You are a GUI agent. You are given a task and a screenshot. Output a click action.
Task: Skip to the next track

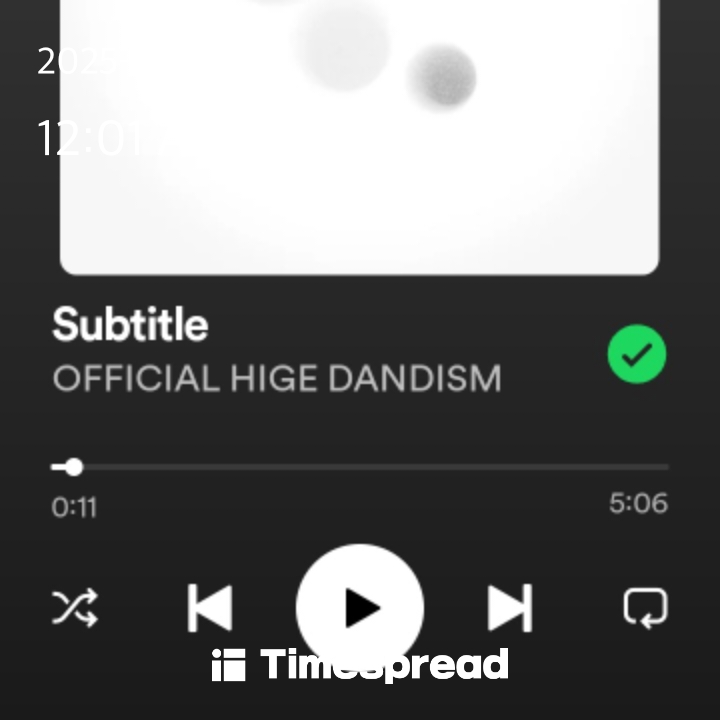point(509,608)
